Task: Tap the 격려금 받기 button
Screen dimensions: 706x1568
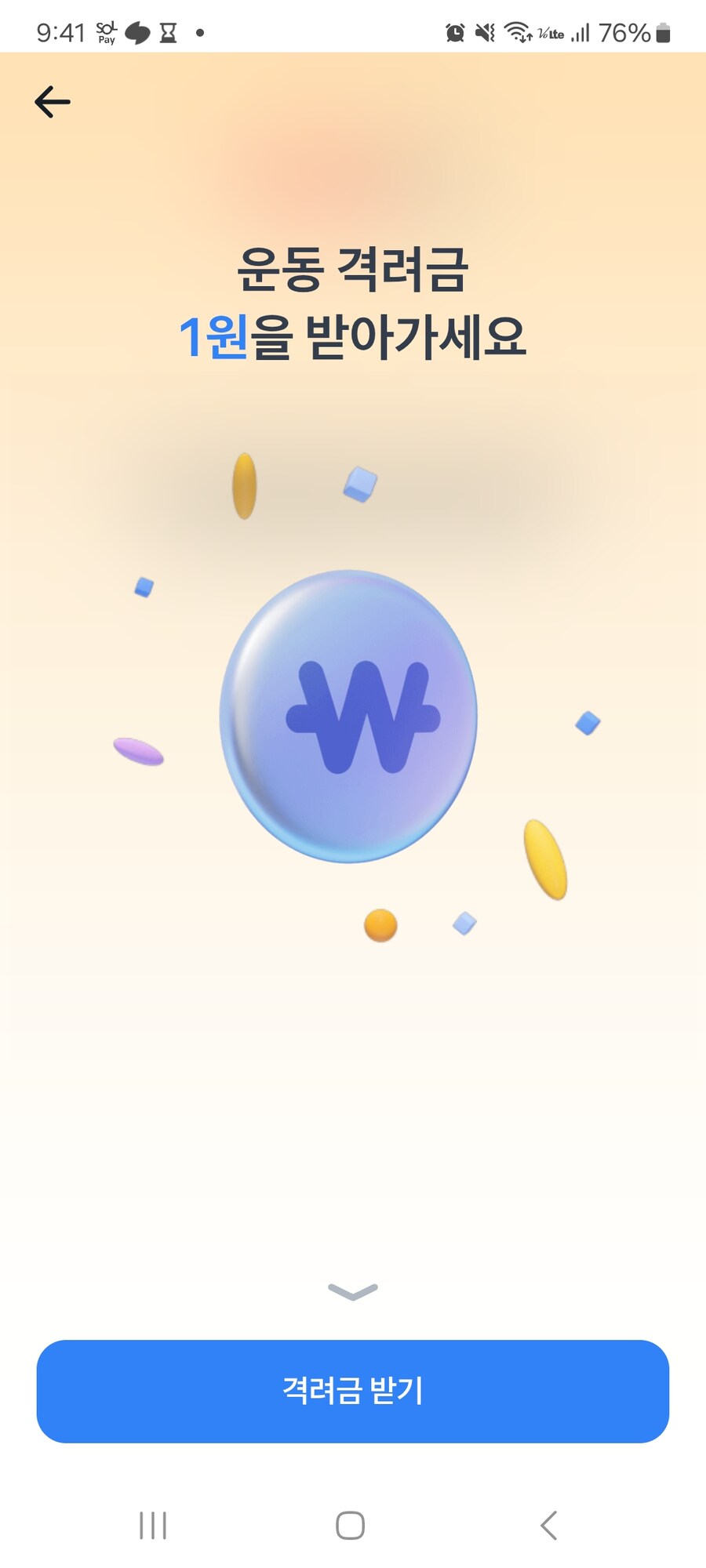Action: click(x=353, y=1391)
